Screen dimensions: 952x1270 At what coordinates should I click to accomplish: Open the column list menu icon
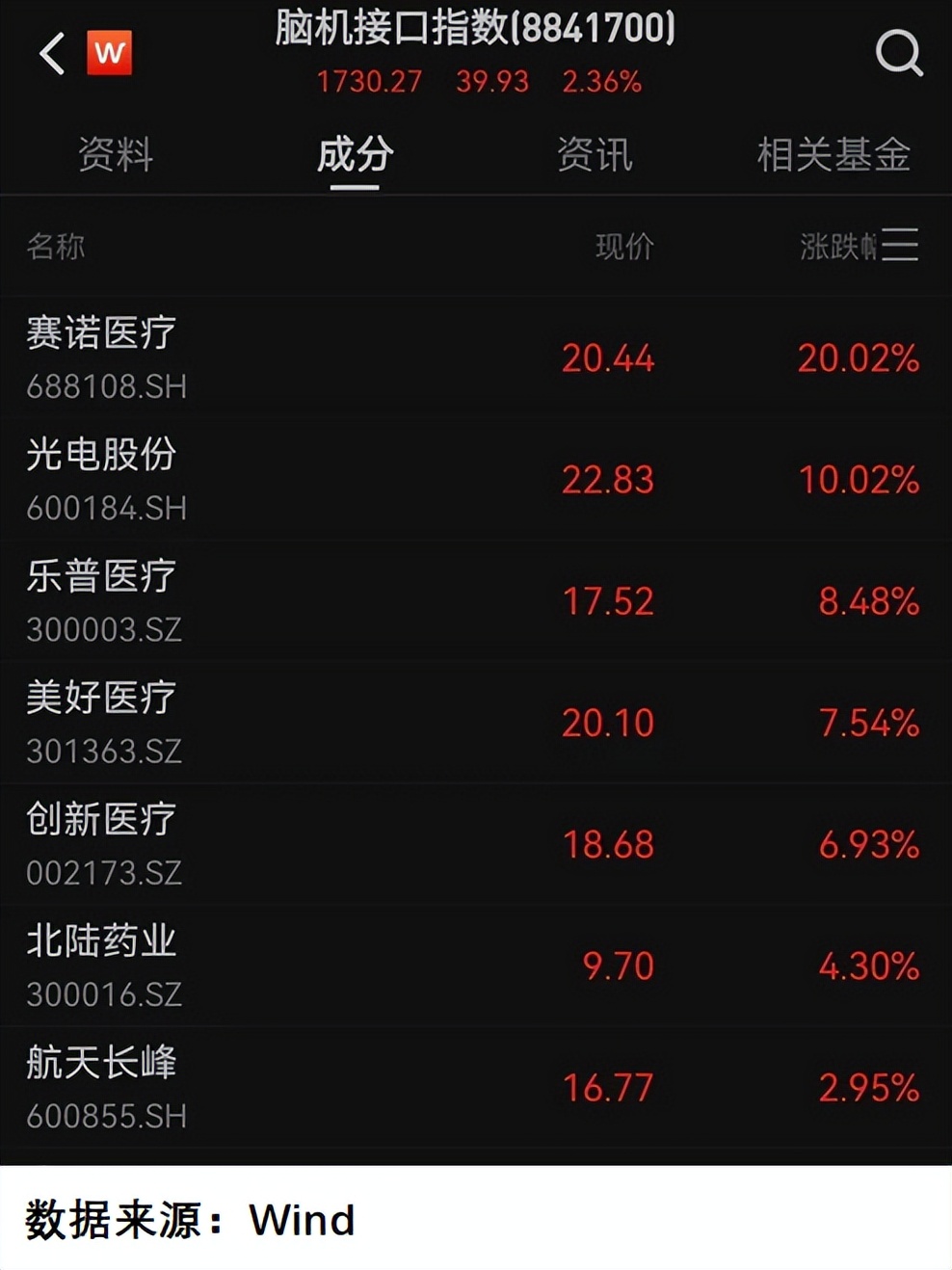tap(900, 245)
